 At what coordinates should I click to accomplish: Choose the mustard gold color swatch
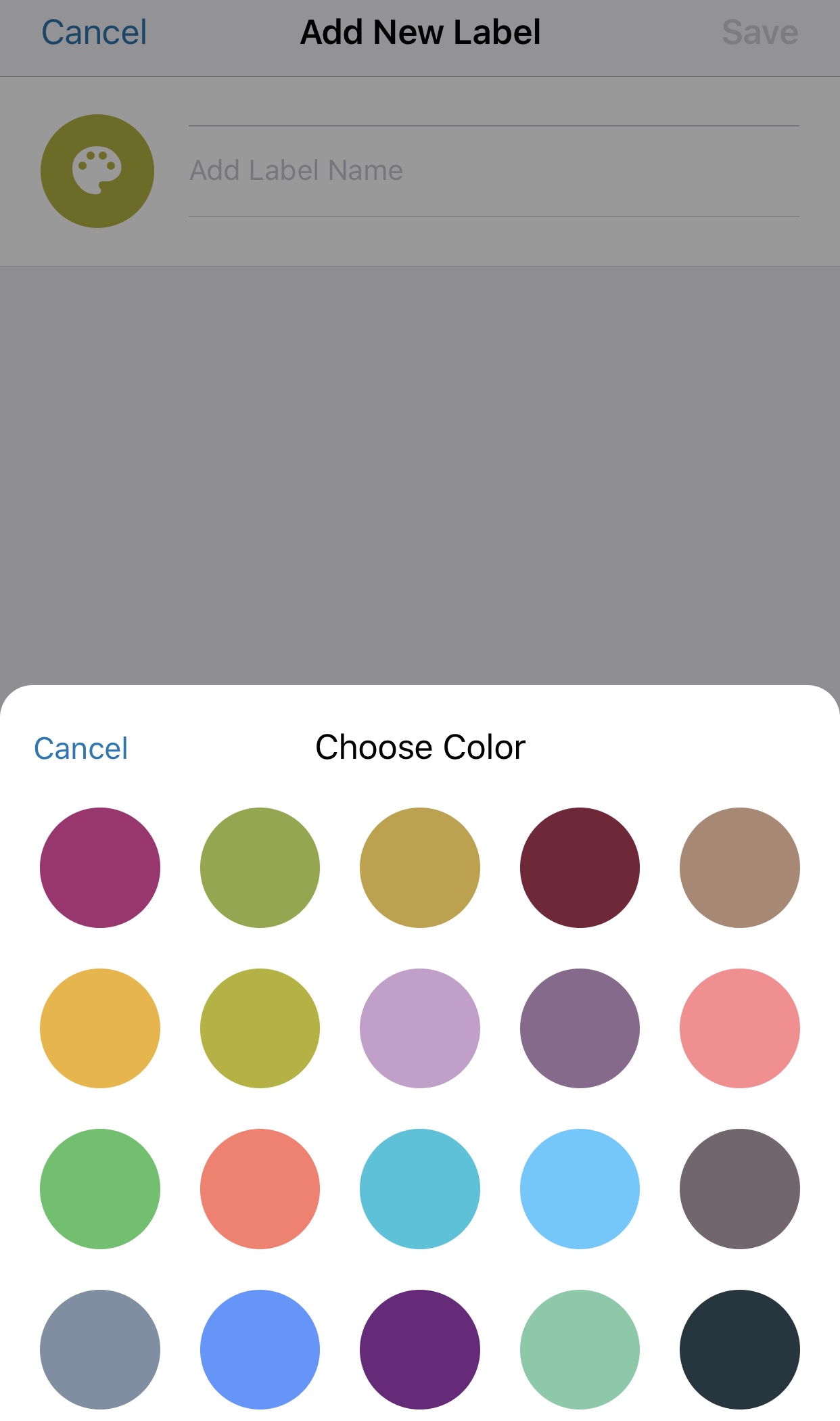tap(420, 867)
